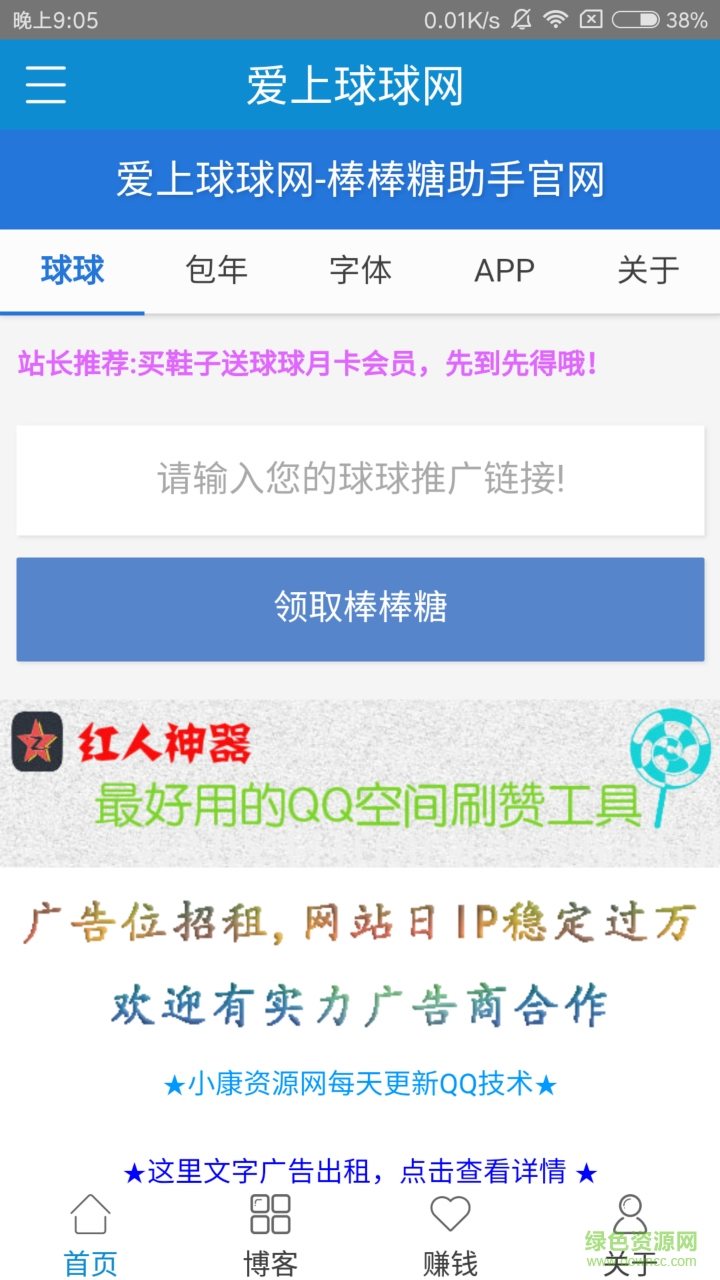Open the hamburger drawer menu
The image size is (720, 1280).
click(x=46, y=85)
